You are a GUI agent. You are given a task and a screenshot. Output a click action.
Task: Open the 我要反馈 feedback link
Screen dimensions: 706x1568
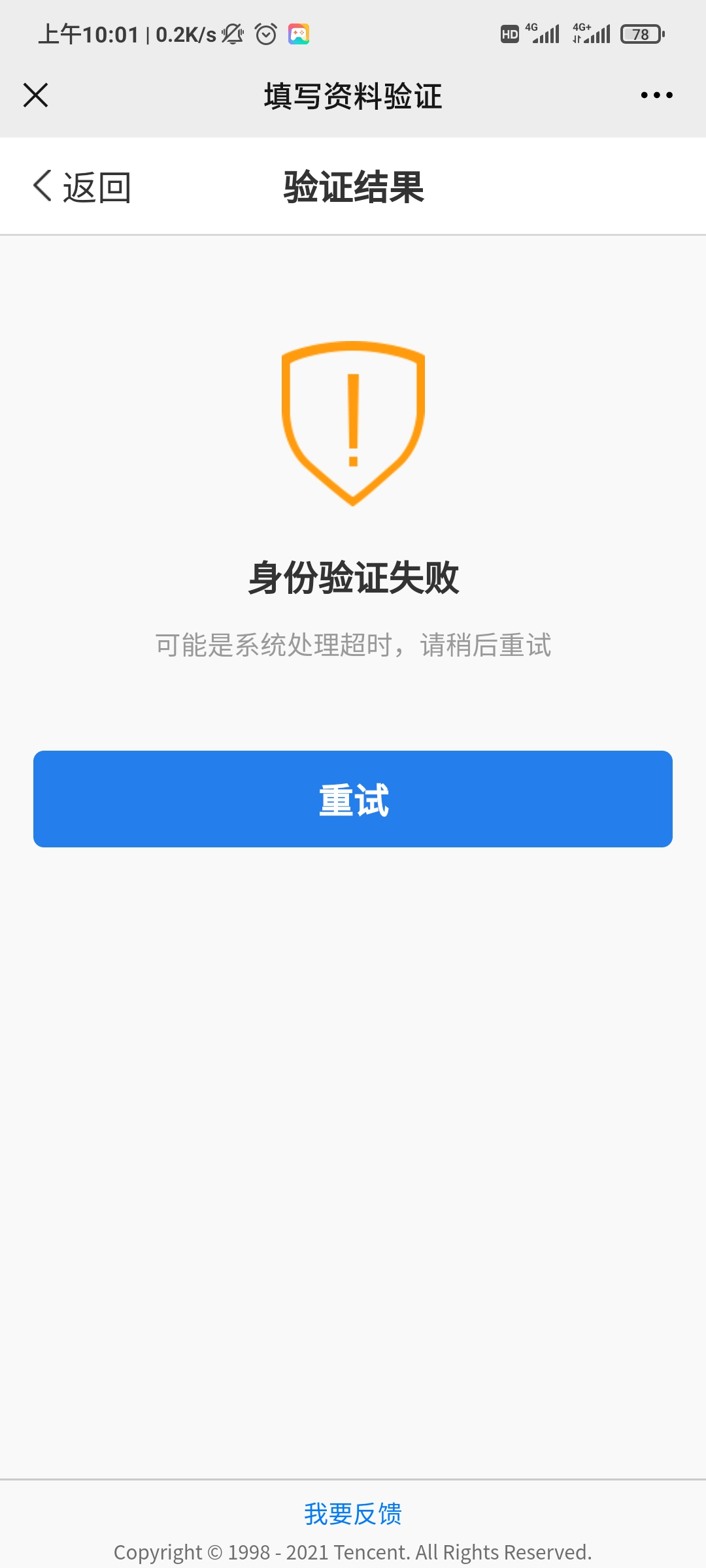tap(353, 1514)
